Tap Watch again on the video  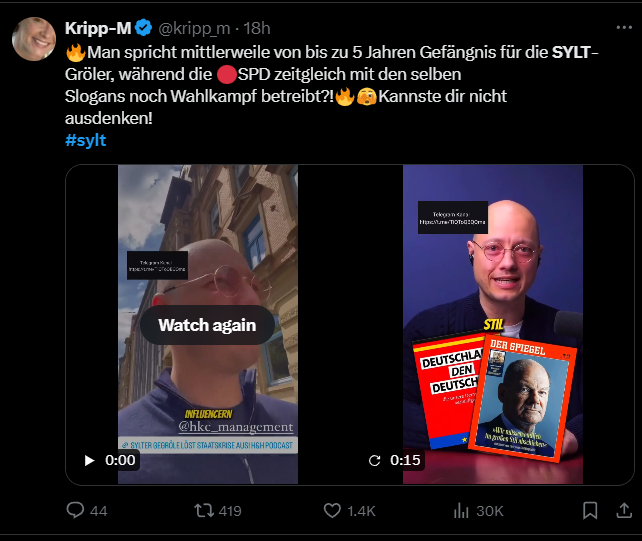point(207,325)
